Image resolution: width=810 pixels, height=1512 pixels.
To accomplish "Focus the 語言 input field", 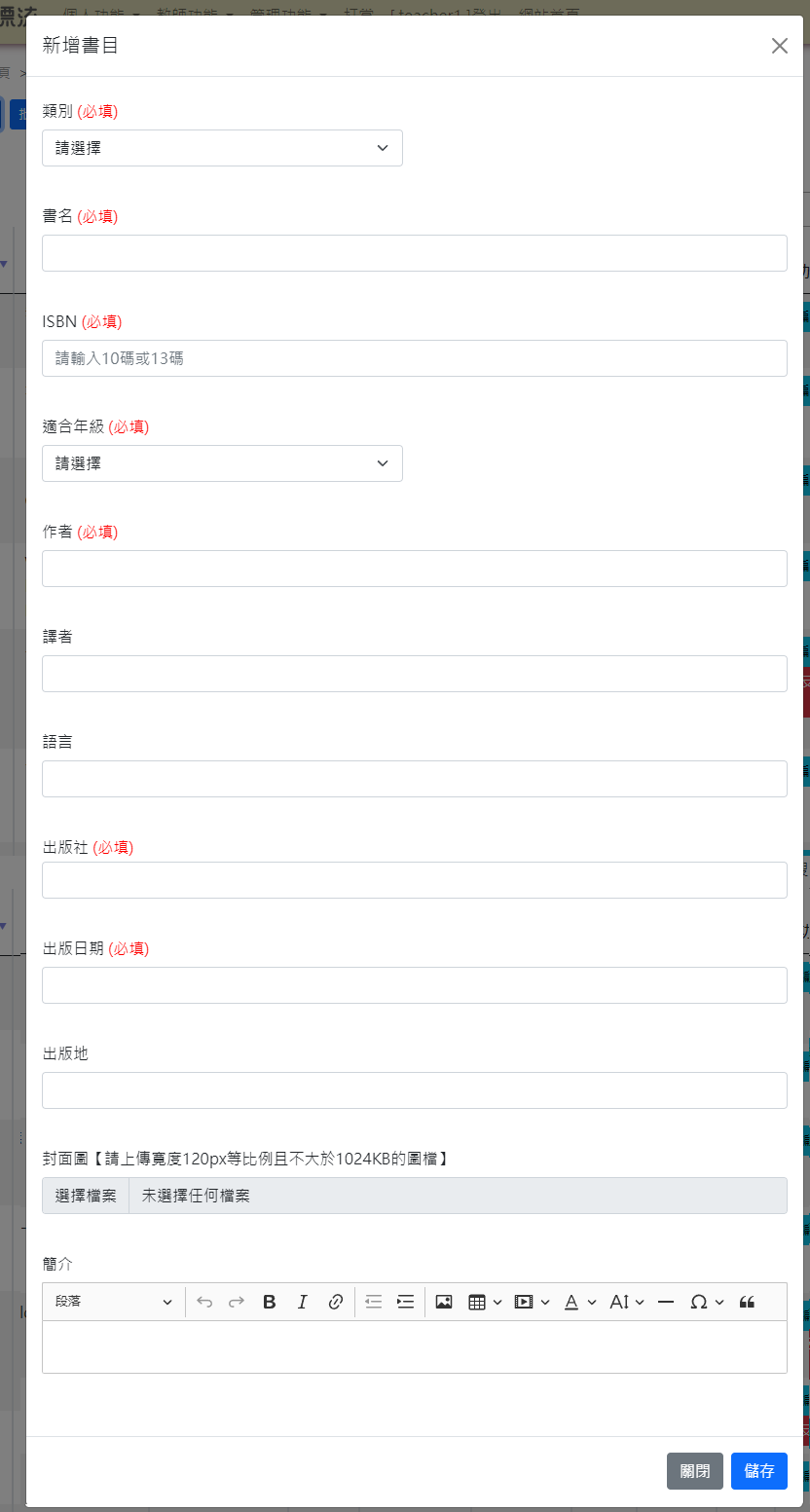I will (x=415, y=779).
